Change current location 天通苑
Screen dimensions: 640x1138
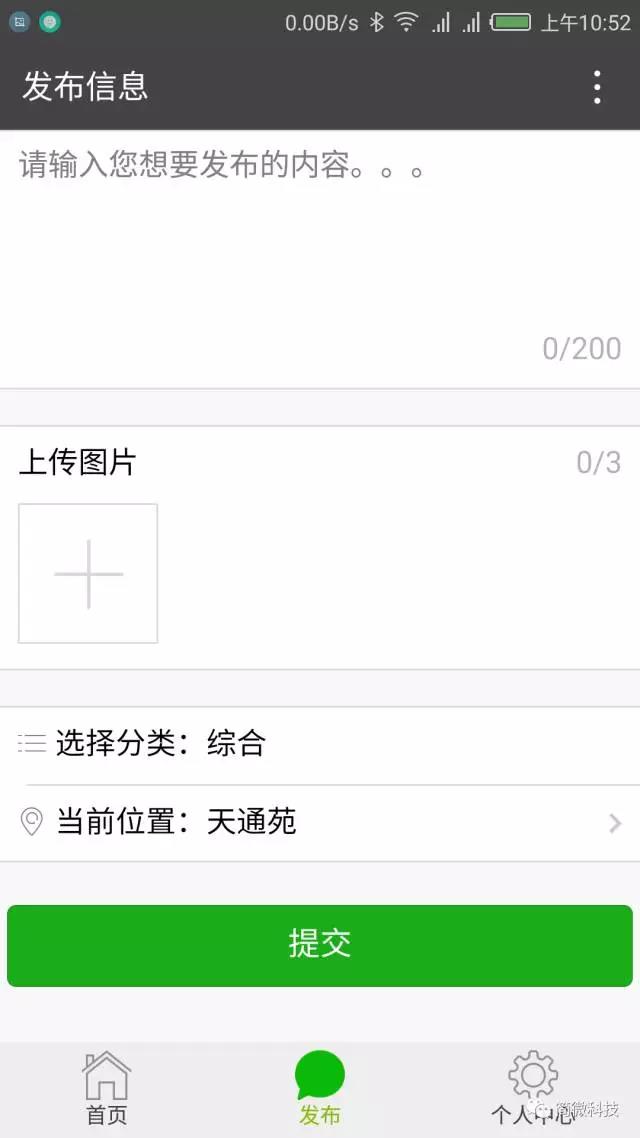(x=320, y=823)
